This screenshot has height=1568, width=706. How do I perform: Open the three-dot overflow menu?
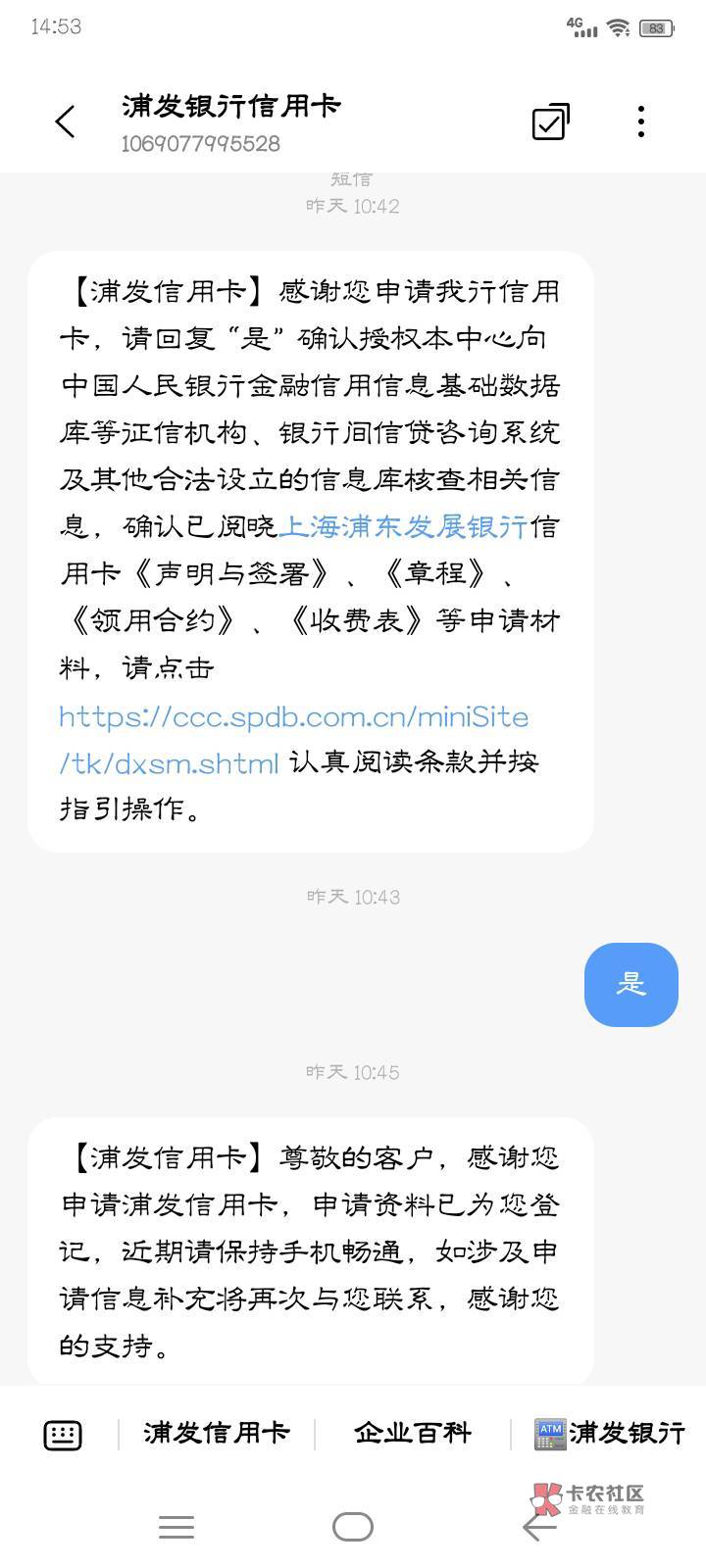pyautogui.click(x=640, y=122)
